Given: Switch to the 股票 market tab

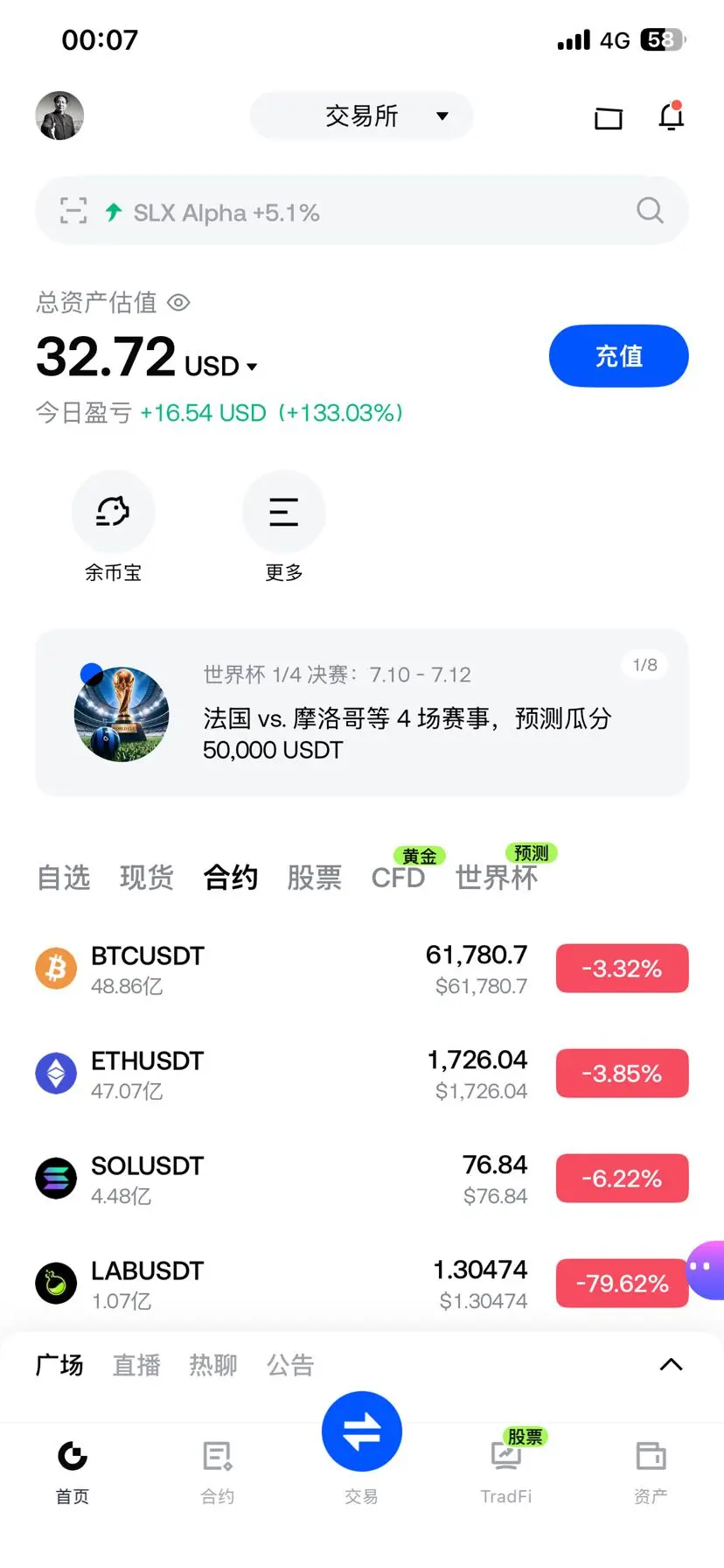Looking at the screenshot, I should coord(315,877).
